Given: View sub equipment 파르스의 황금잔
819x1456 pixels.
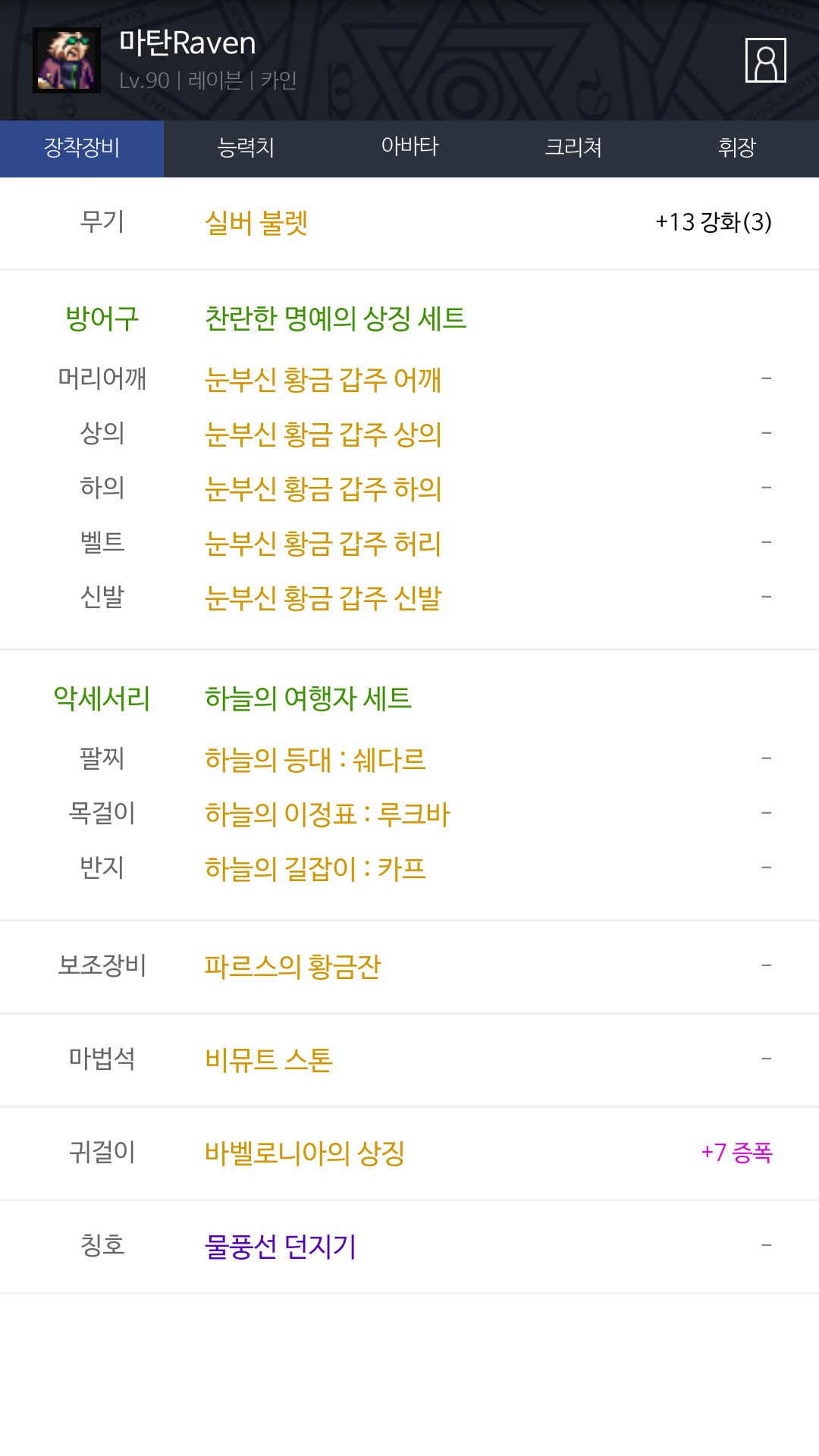Looking at the screenshot, I should point(293,966).
